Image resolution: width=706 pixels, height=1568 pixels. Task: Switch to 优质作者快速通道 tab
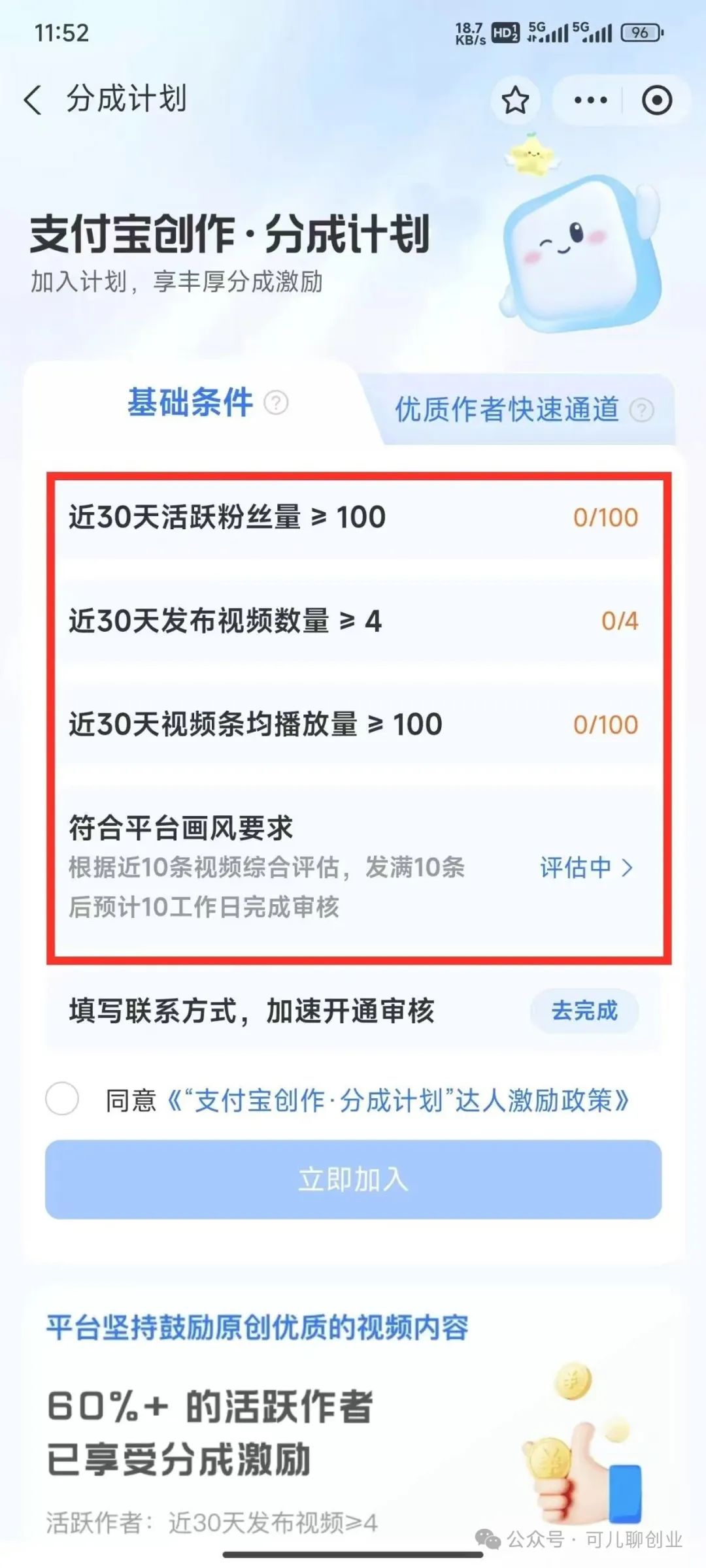click(509, 410)
